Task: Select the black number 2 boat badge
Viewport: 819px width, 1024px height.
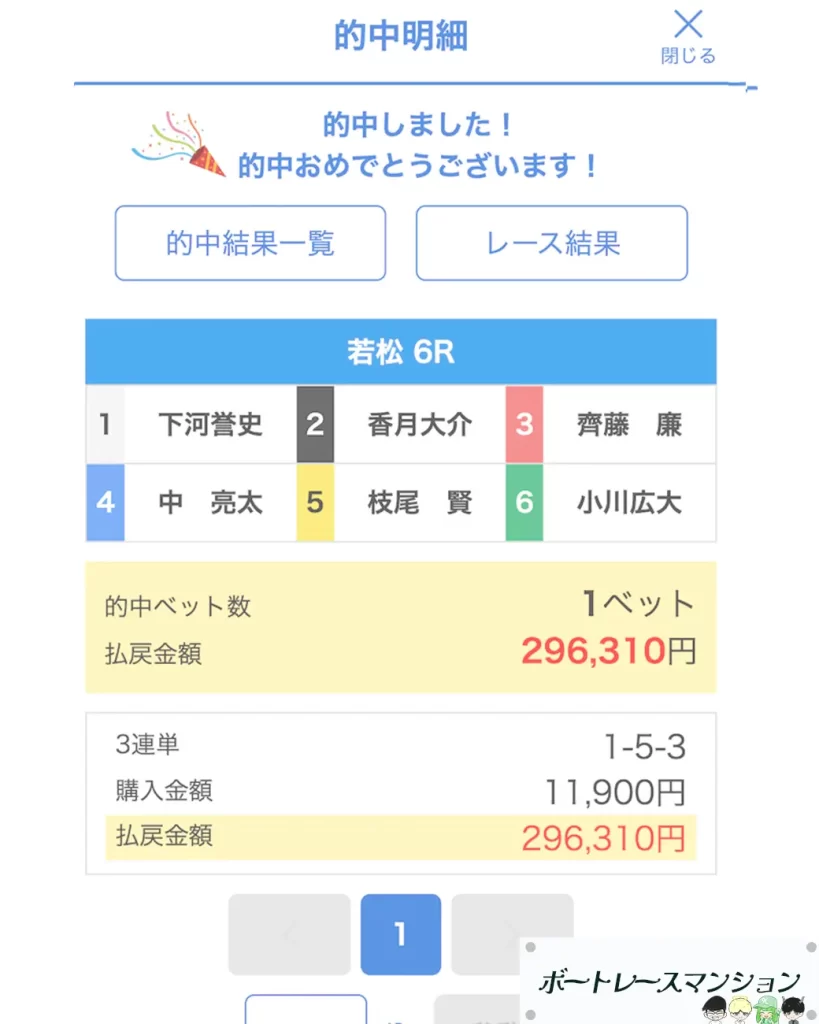Action: tap(314, 424)
